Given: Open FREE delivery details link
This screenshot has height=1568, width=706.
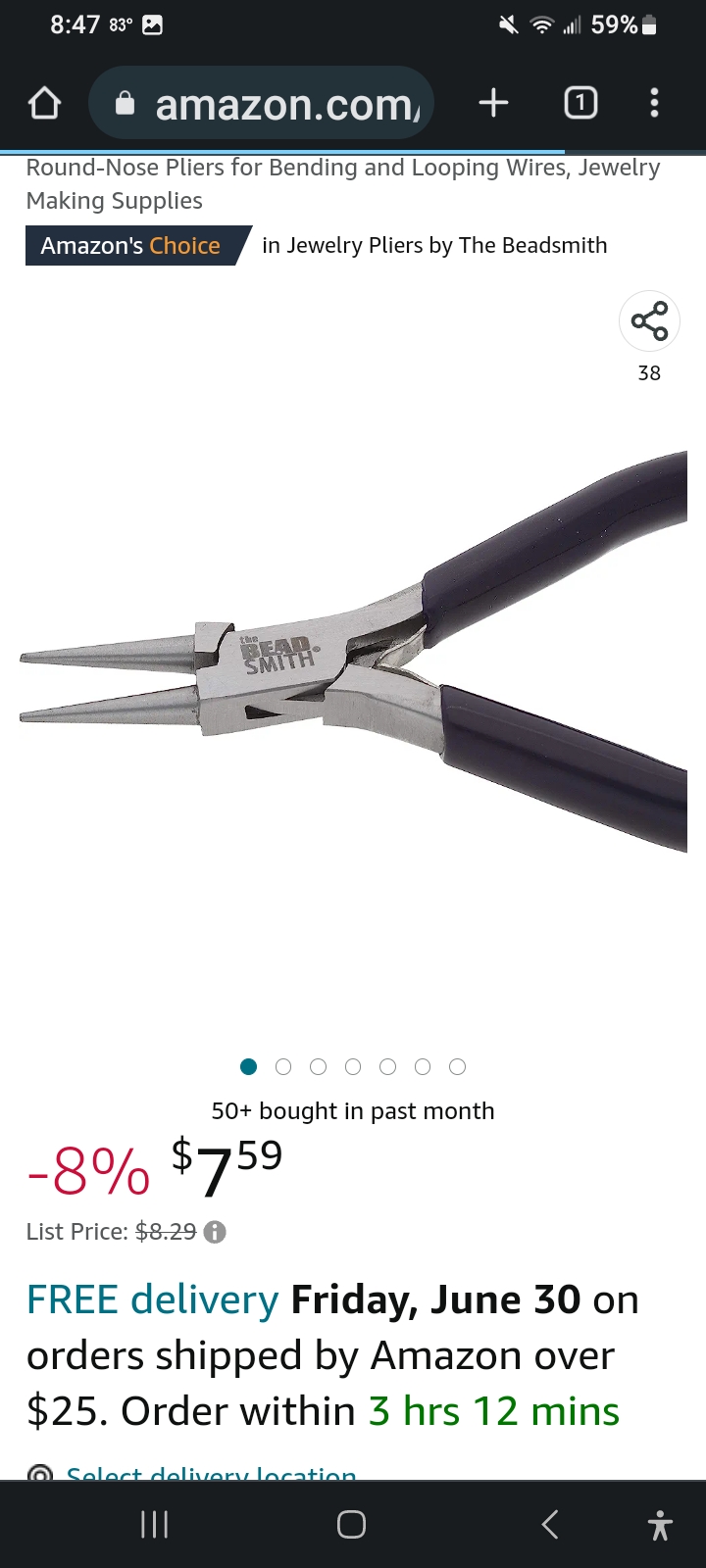Looking at the screenshot, I should (x=152, y=1299).
